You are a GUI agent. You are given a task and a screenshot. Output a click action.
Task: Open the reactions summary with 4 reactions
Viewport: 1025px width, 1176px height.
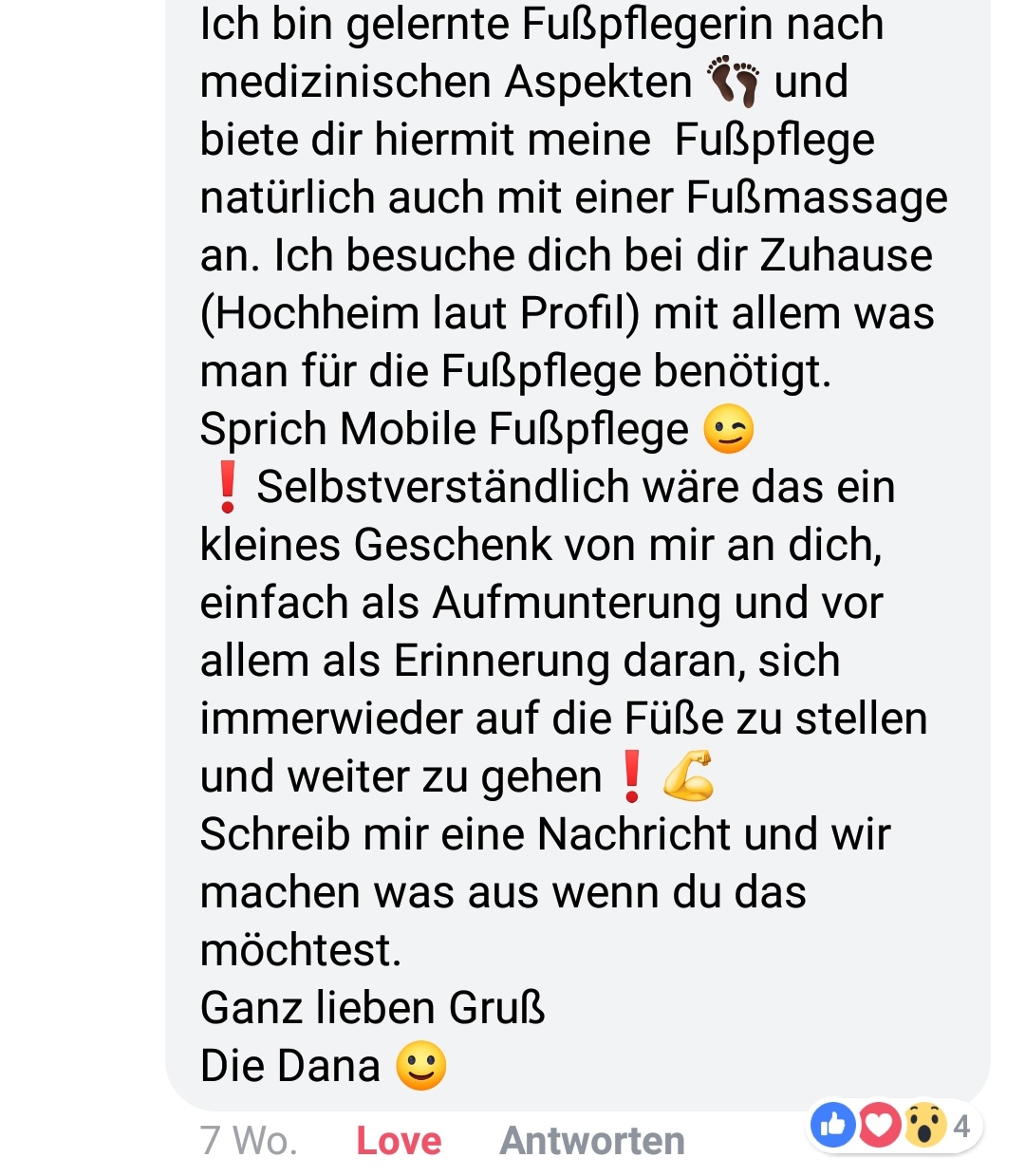(892, 1126)
